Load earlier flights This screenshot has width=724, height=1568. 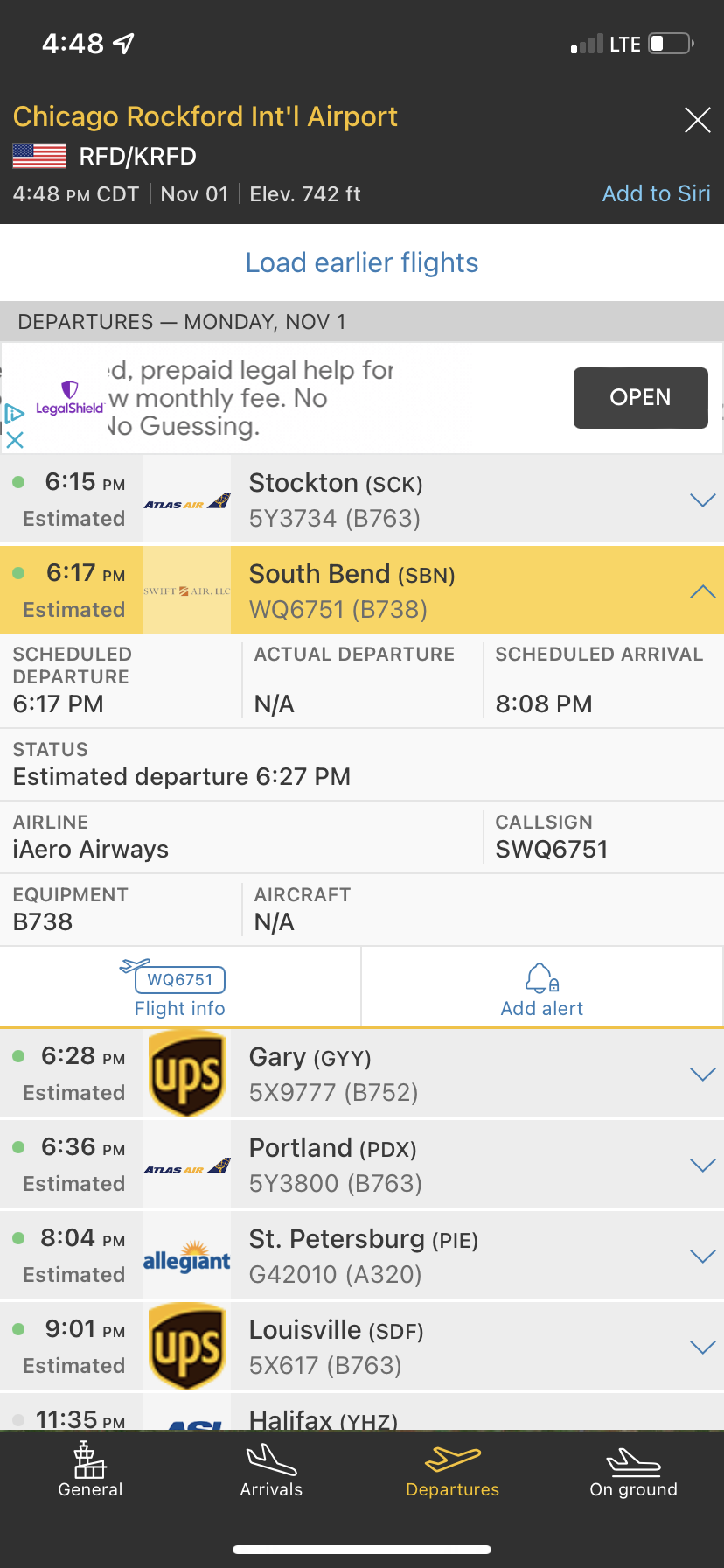point(362,262)
